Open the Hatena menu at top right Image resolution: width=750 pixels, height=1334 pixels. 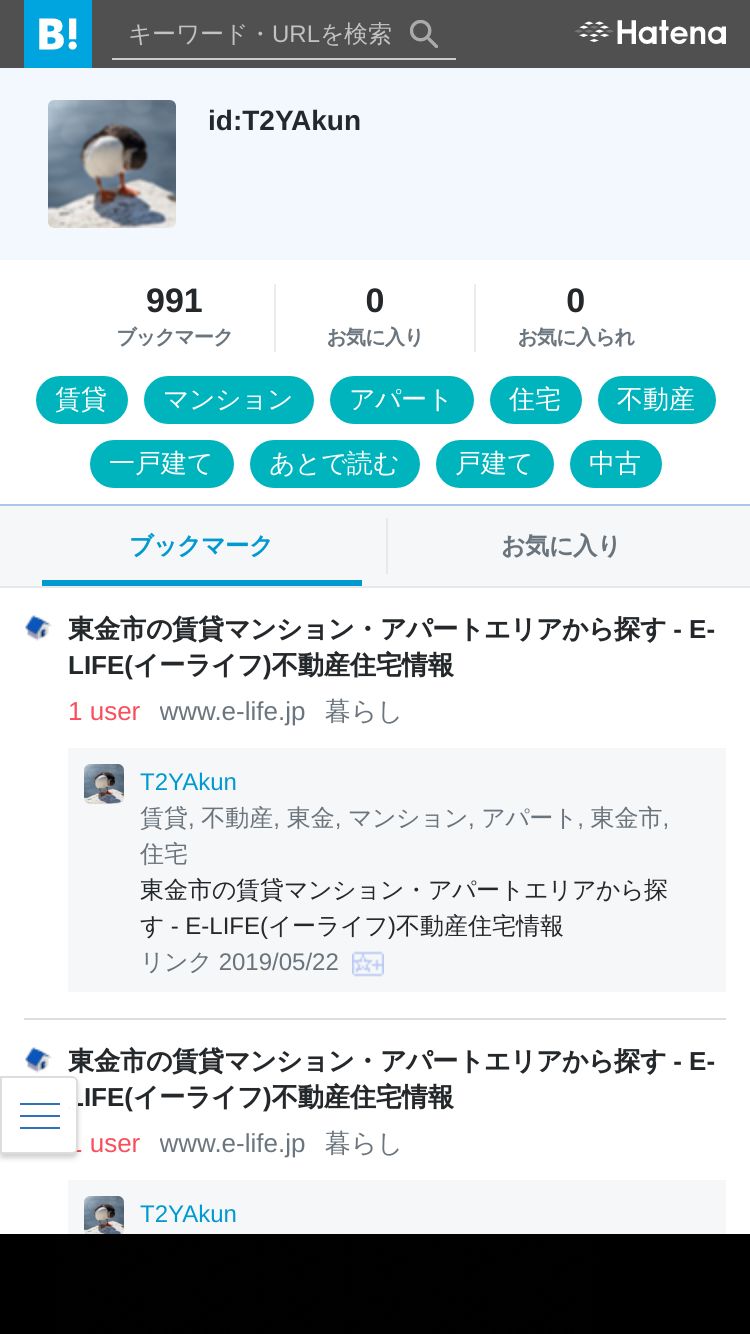652,33
